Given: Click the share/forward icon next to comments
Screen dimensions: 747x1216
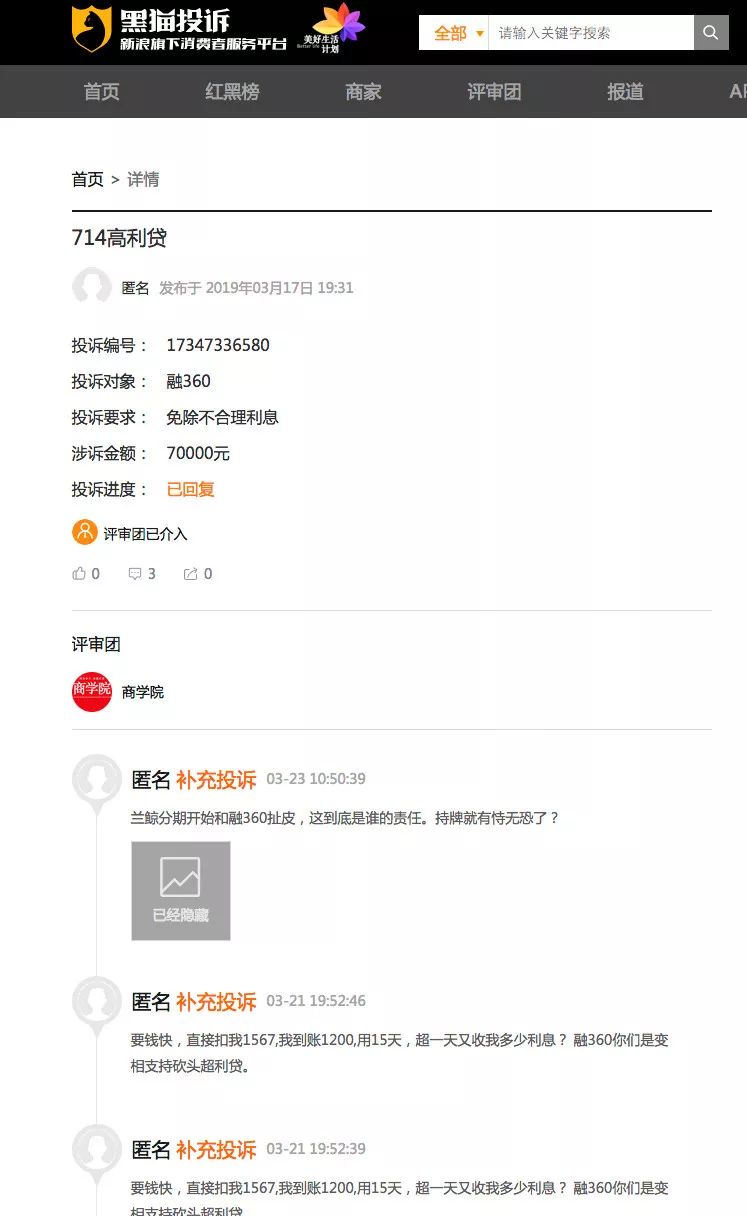Looking at the screenshot, I should (190, 573).
